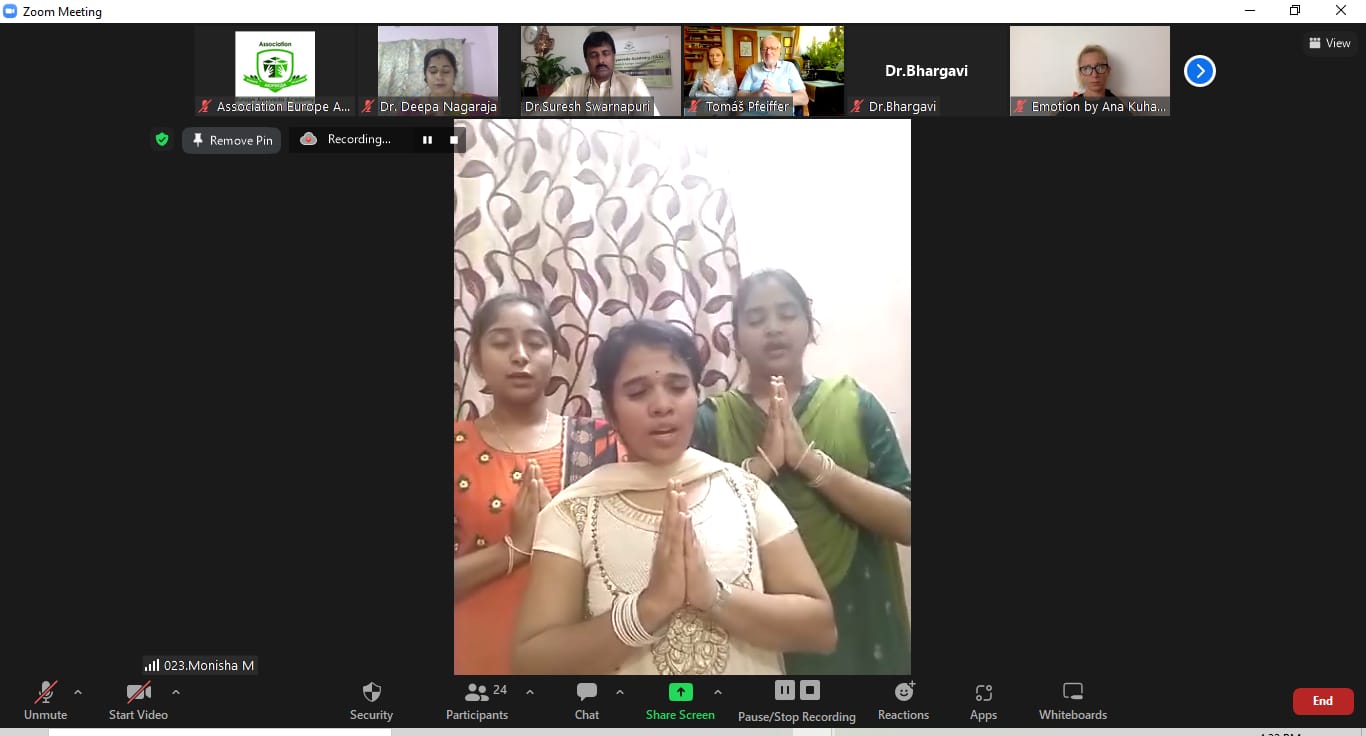Unmute the microphone
The height and width of the screenshot is (736, 1366).
45,700
